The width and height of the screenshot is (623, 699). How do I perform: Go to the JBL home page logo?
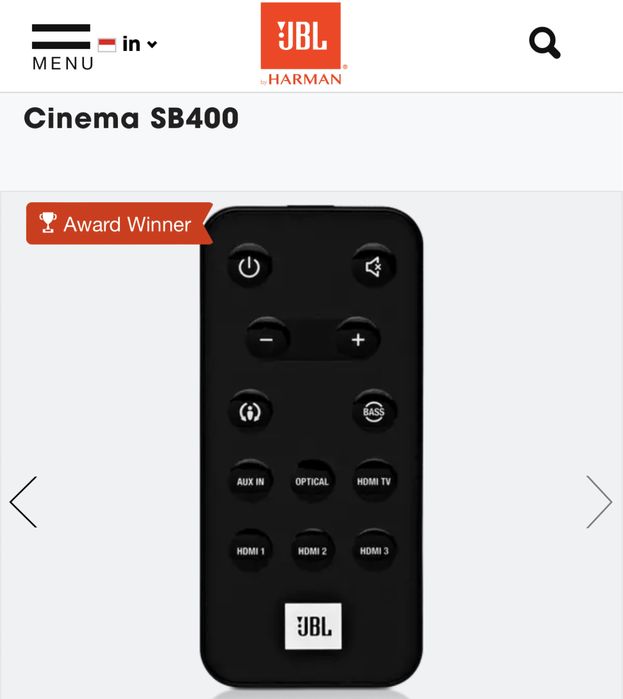click(x=301, y=43)
